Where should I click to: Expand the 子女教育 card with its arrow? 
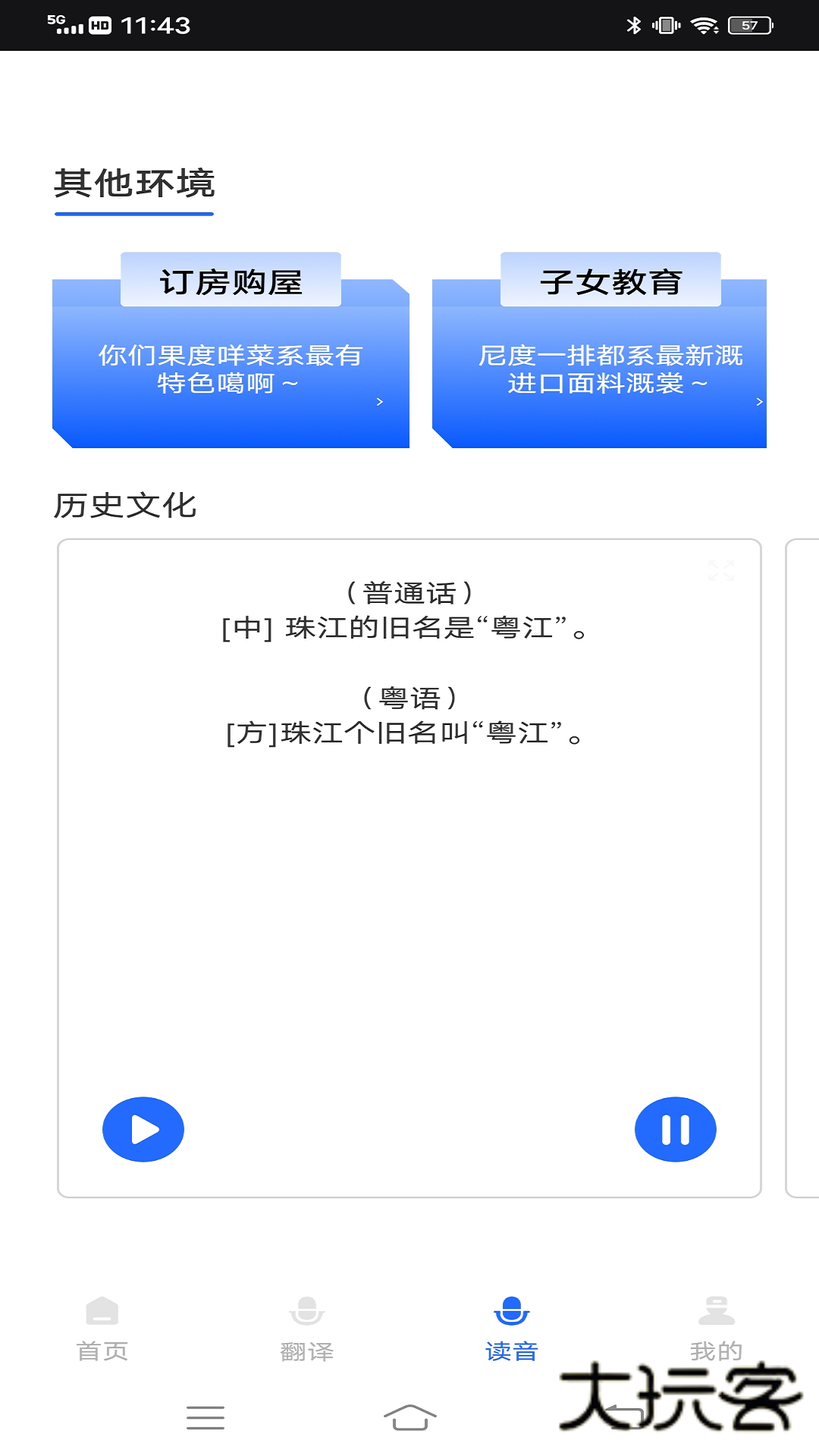[x=759, y=403]
